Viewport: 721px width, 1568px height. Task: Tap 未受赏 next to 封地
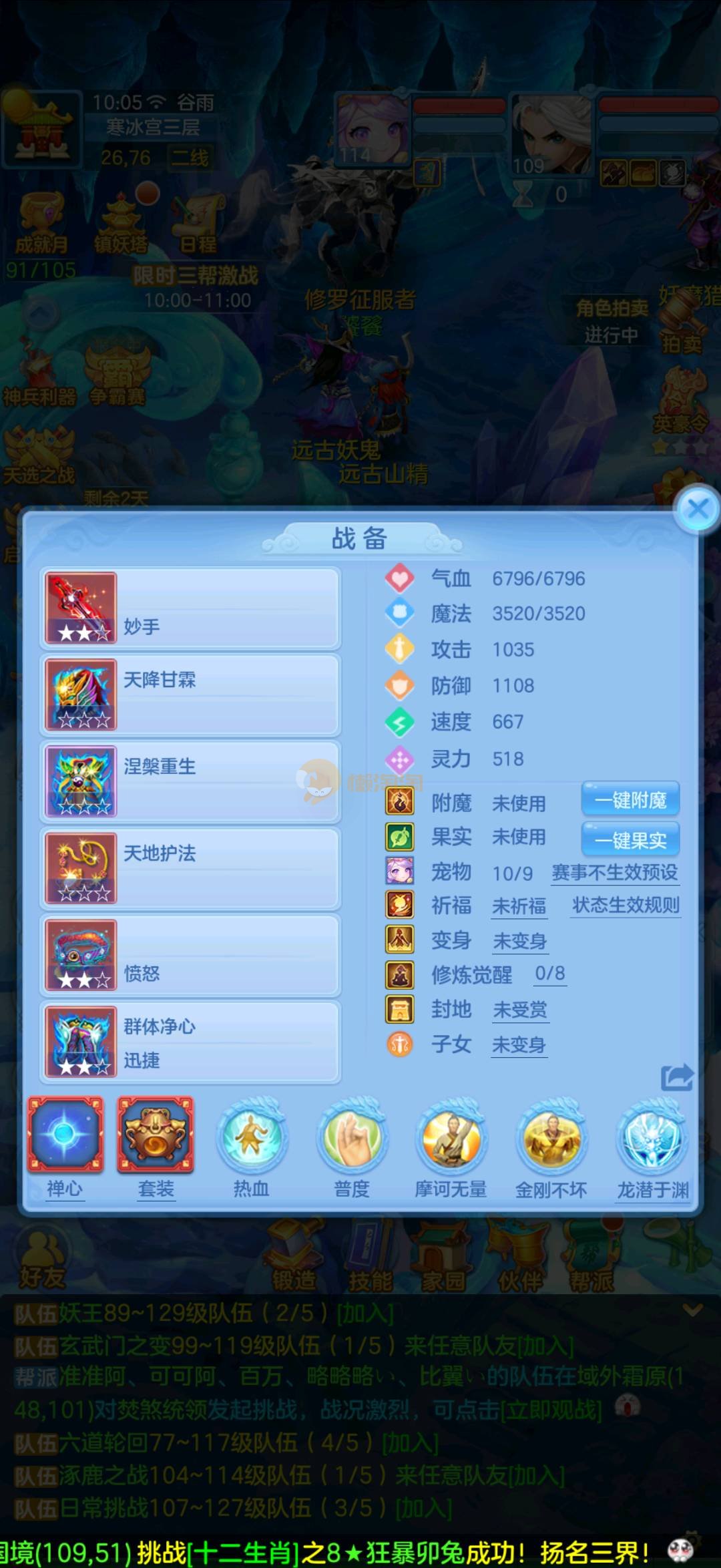519,1010
